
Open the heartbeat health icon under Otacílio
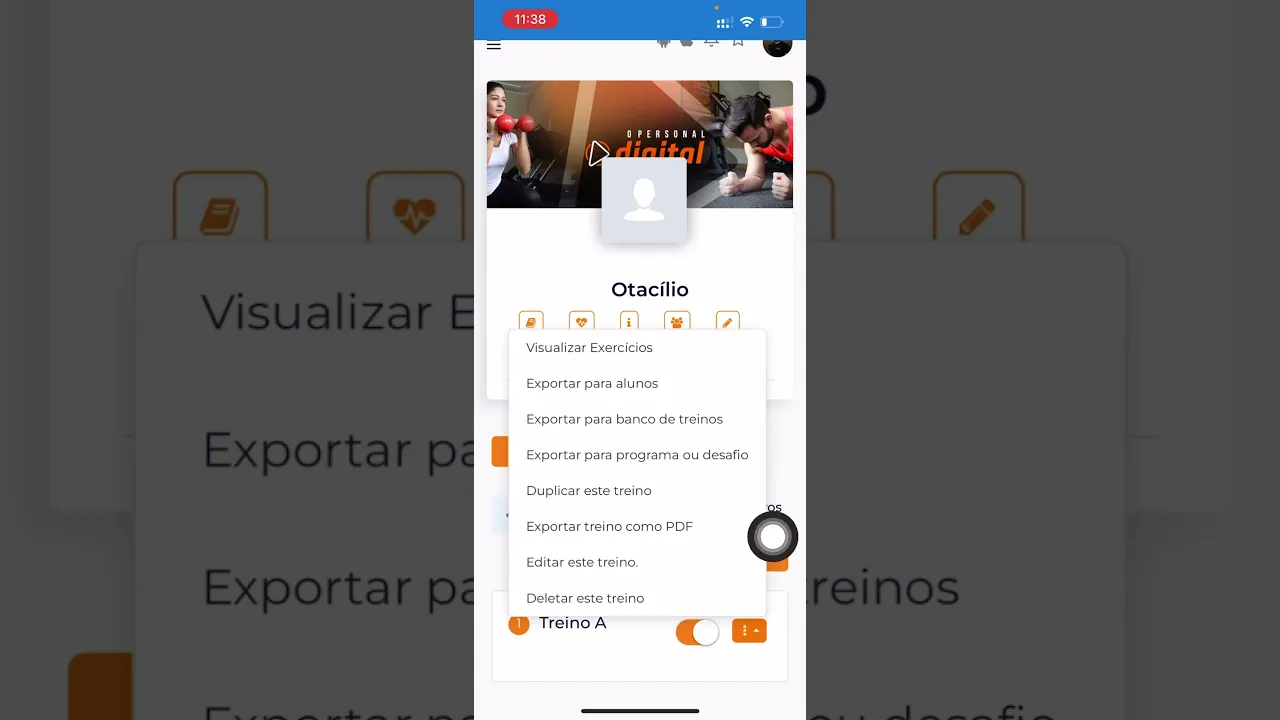[581, 322]
